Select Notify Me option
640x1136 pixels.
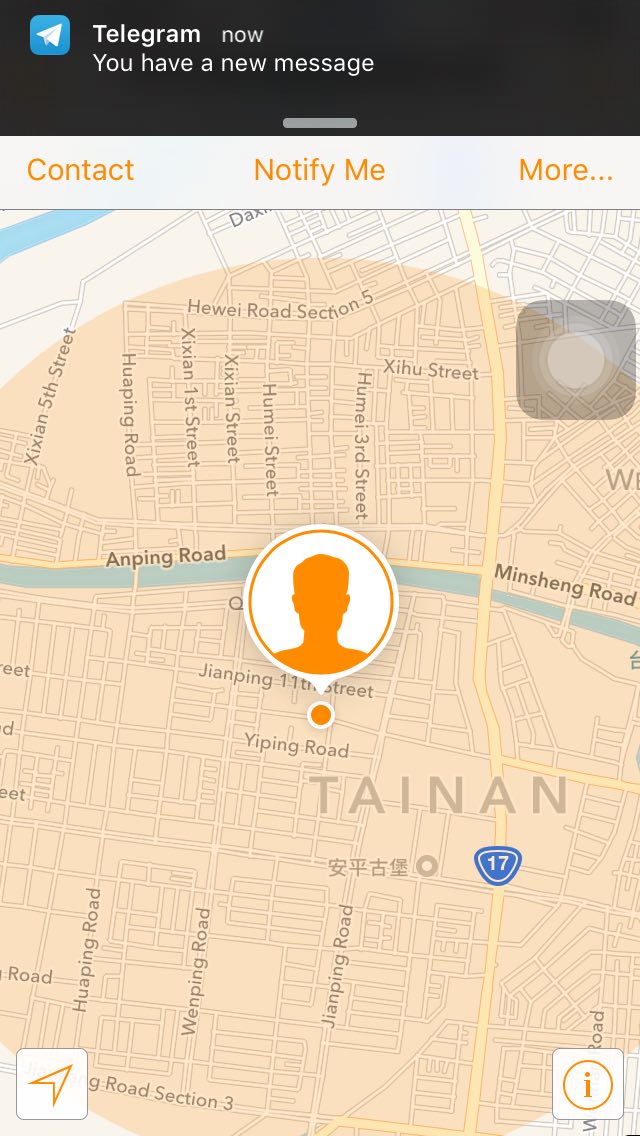pyautogui.click(x=319, y=171)
